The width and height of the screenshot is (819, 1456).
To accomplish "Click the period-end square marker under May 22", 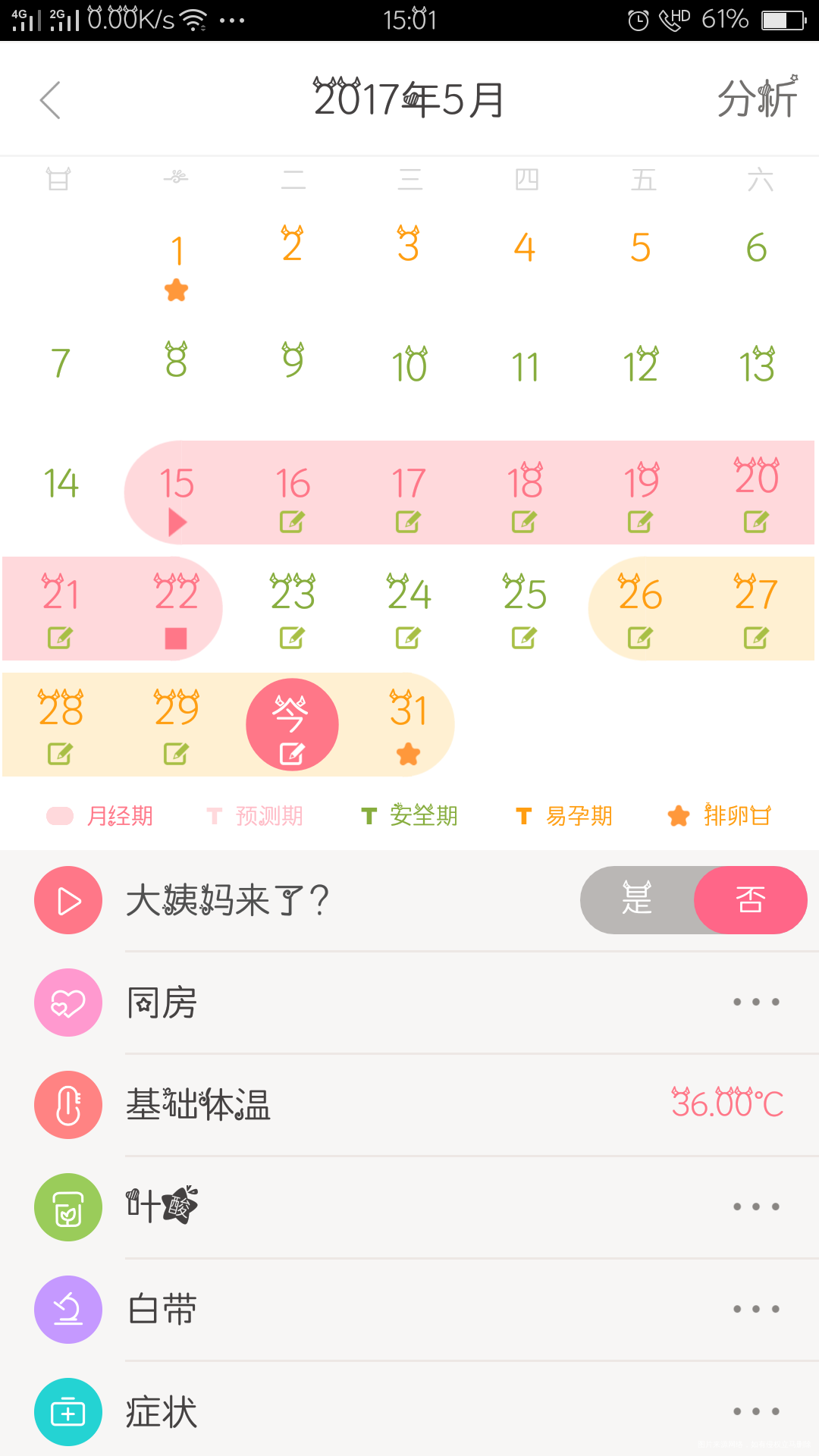I will point(176,639).
